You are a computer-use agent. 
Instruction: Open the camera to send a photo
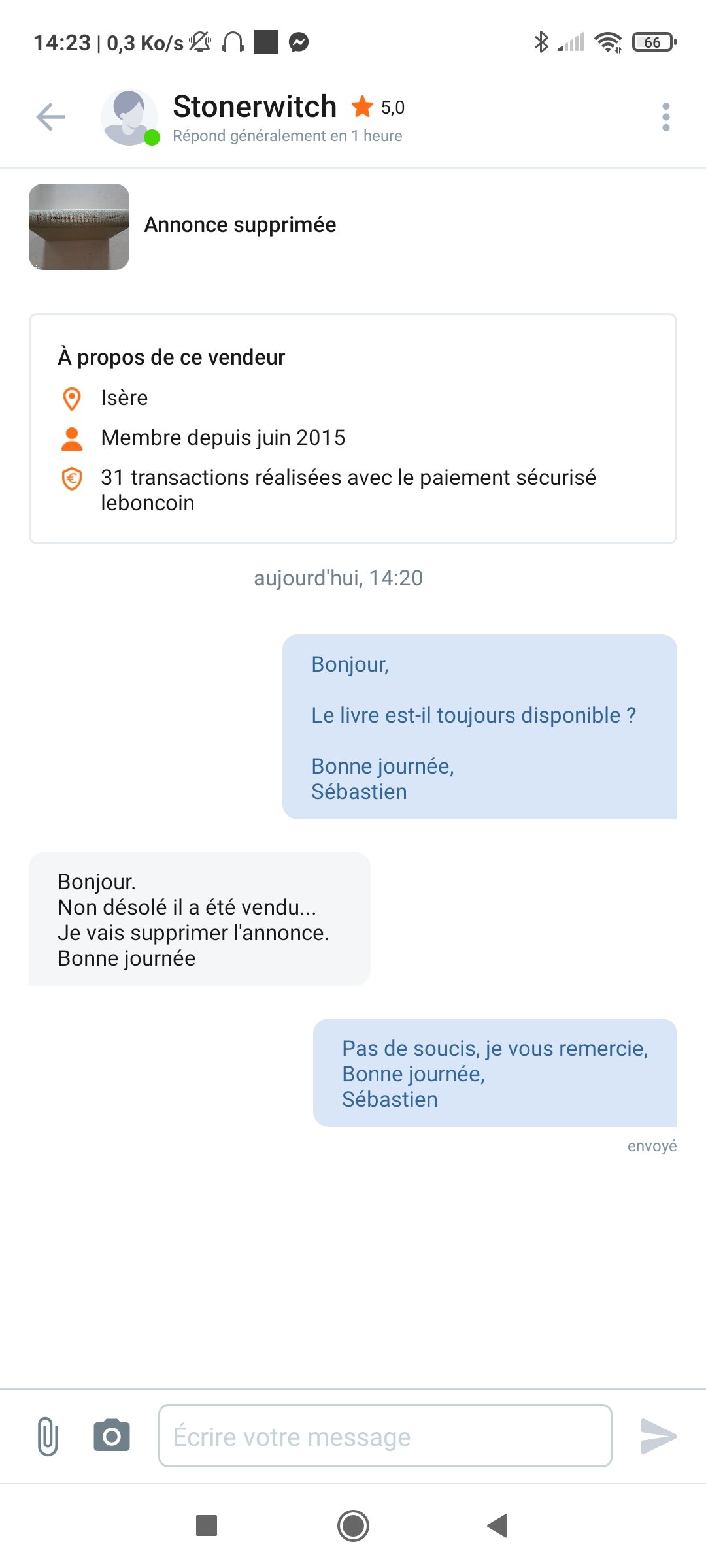pyautogui.click(x=112, y=1436)
